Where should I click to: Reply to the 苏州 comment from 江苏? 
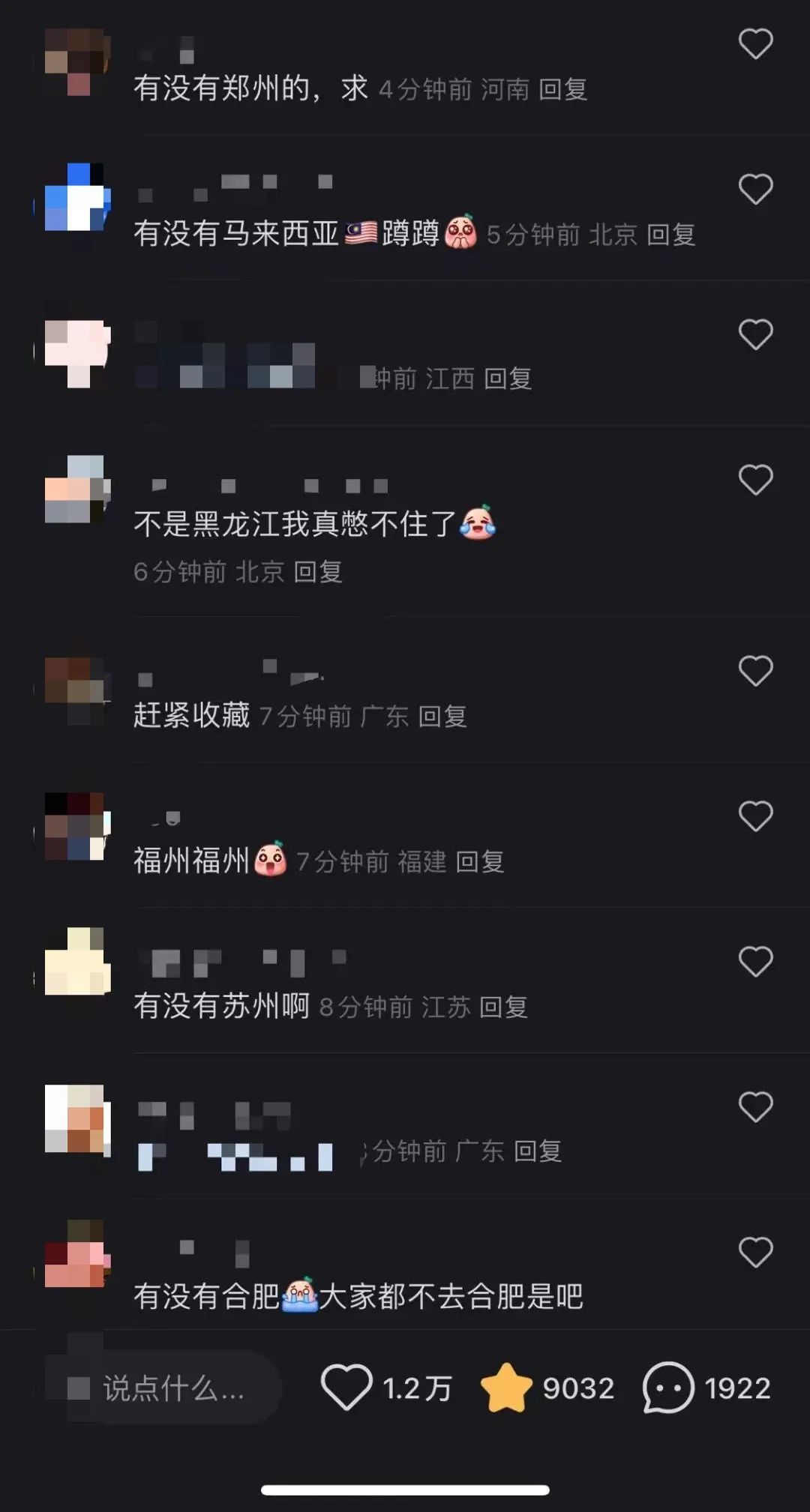click(x=503, y=1008)
